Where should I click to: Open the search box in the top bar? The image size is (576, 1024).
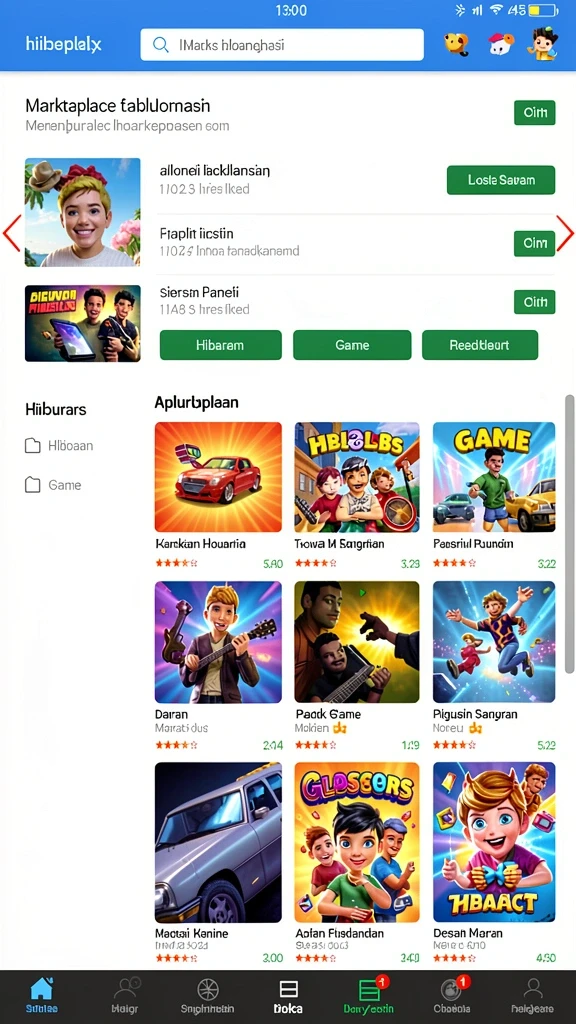pyautogui.click(x=281, y=45)
